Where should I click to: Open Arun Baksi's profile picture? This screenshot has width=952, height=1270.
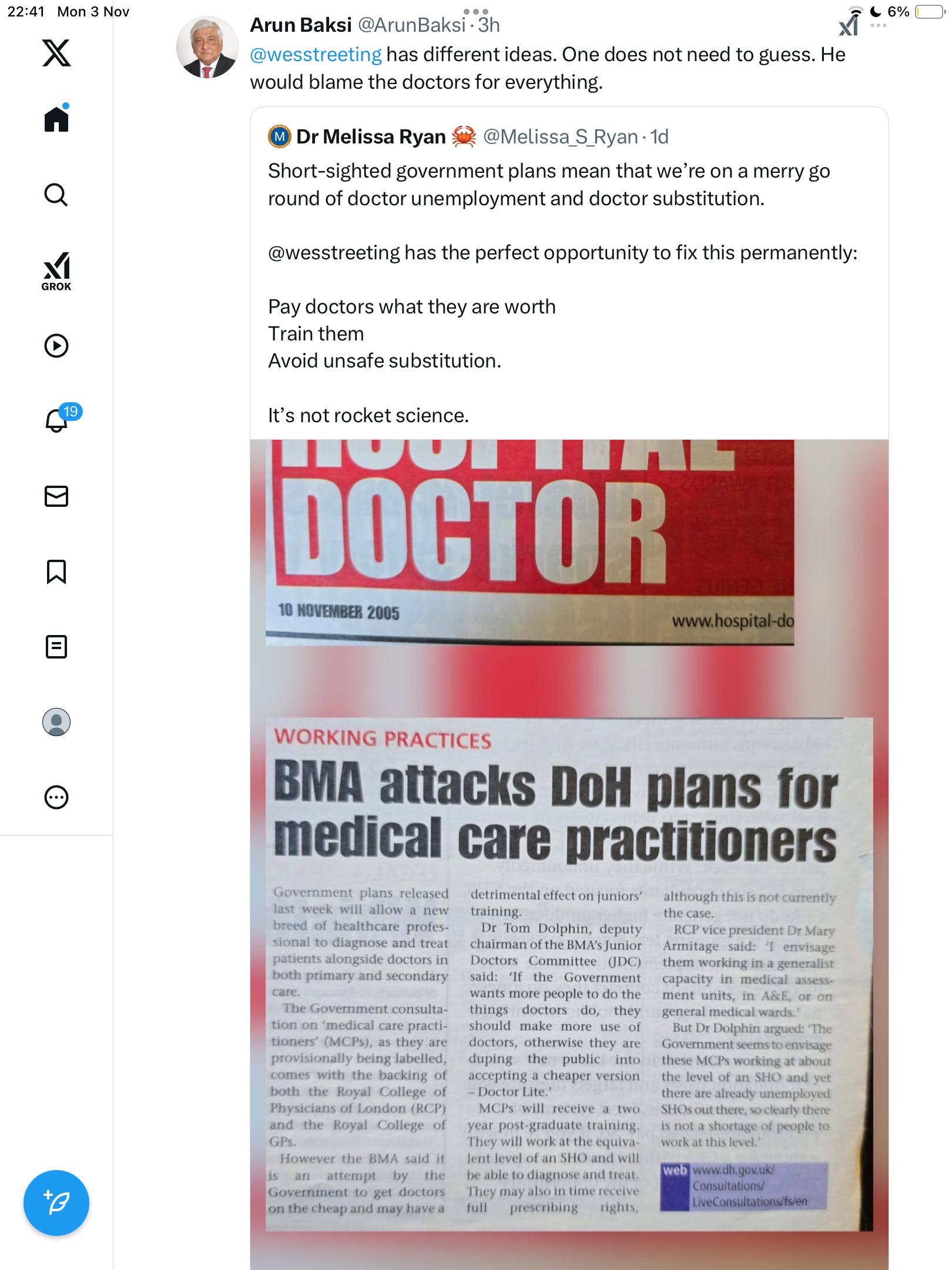(207, 47)
